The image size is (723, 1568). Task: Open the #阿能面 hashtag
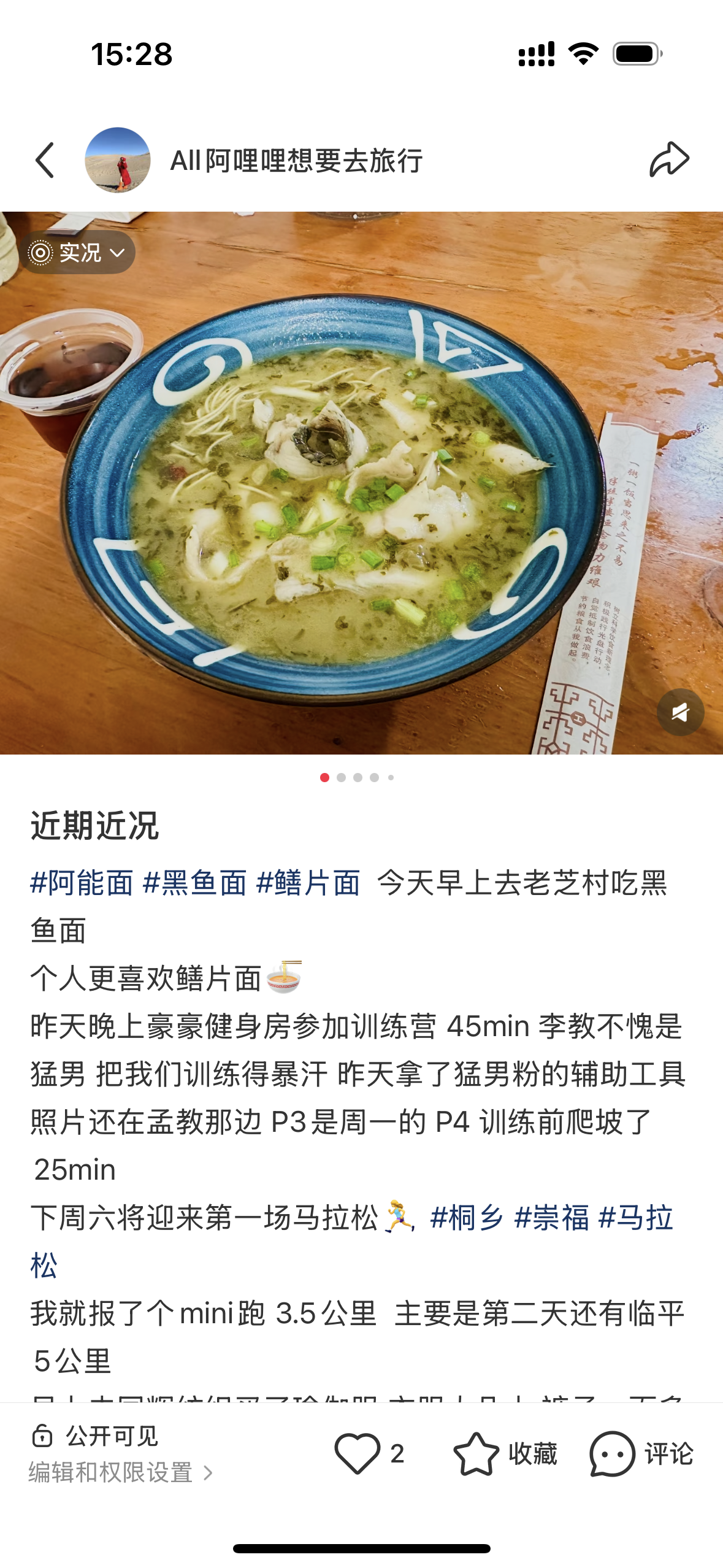82,883
